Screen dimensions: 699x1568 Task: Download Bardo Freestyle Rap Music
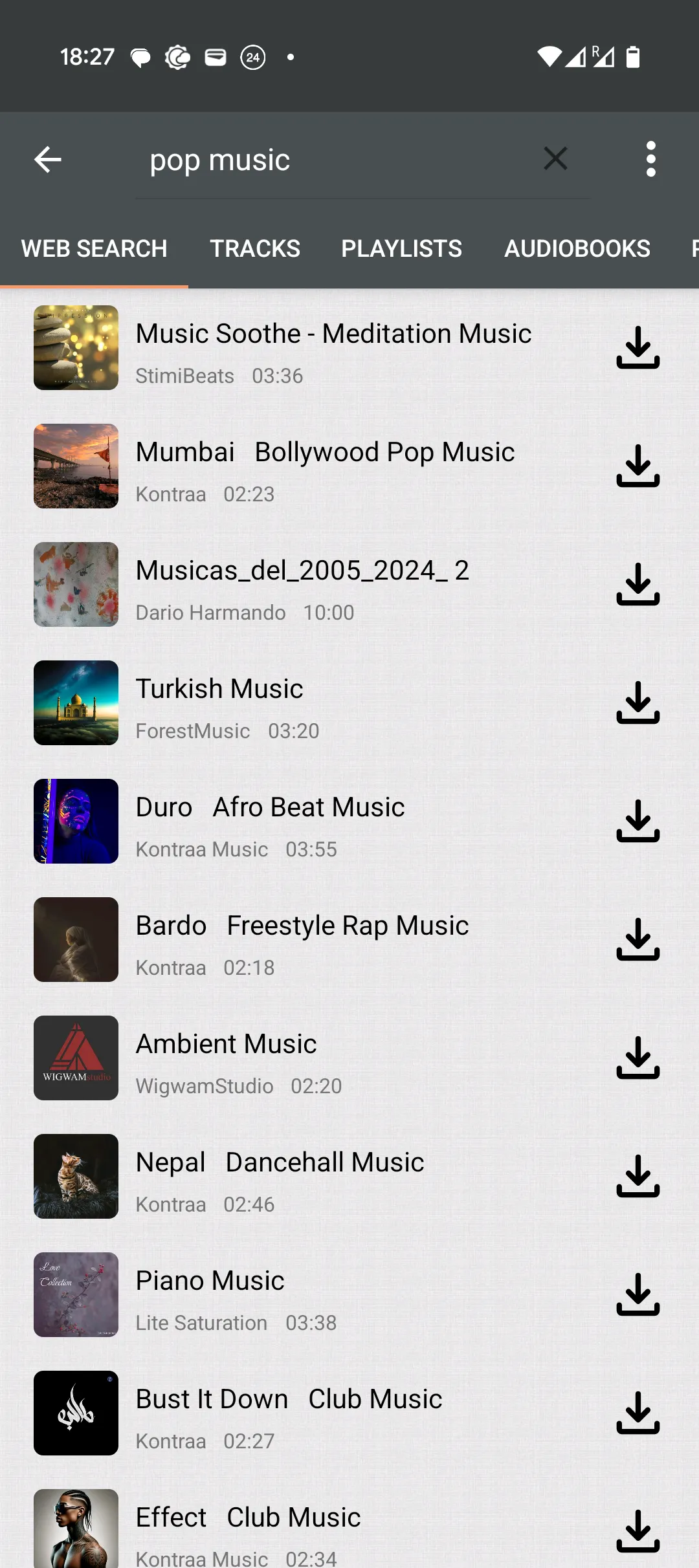click(638, 939)
